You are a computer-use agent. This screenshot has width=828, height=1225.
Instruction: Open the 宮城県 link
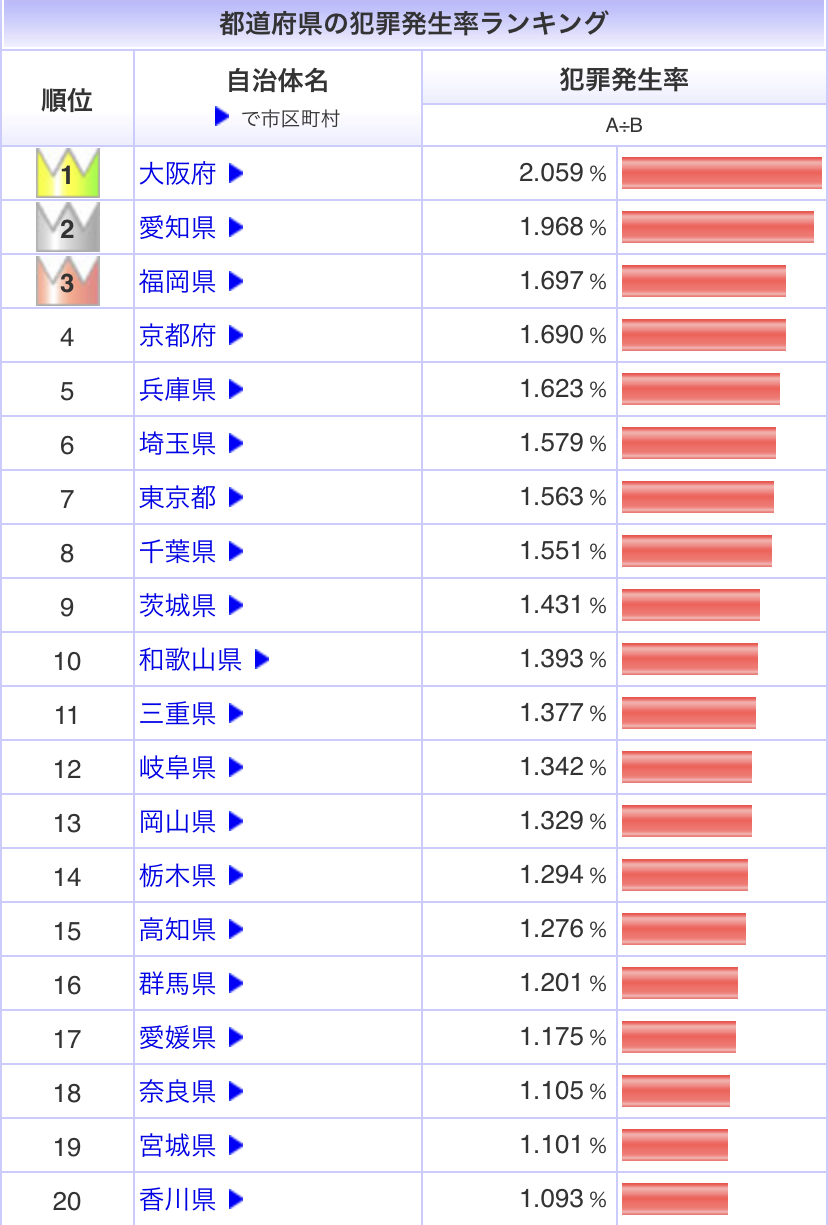177,1146
